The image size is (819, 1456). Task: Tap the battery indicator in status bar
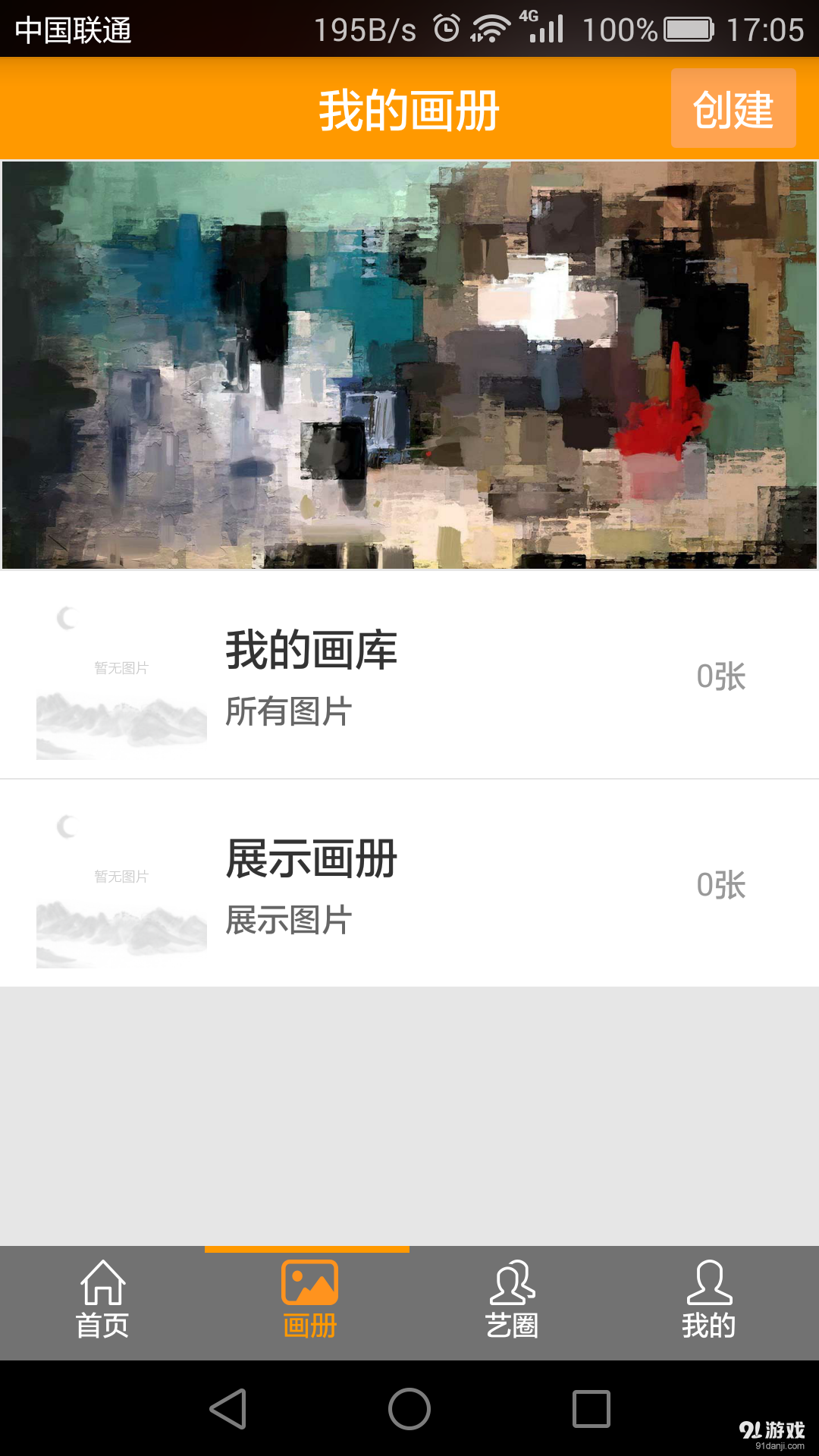coord(689,29)
